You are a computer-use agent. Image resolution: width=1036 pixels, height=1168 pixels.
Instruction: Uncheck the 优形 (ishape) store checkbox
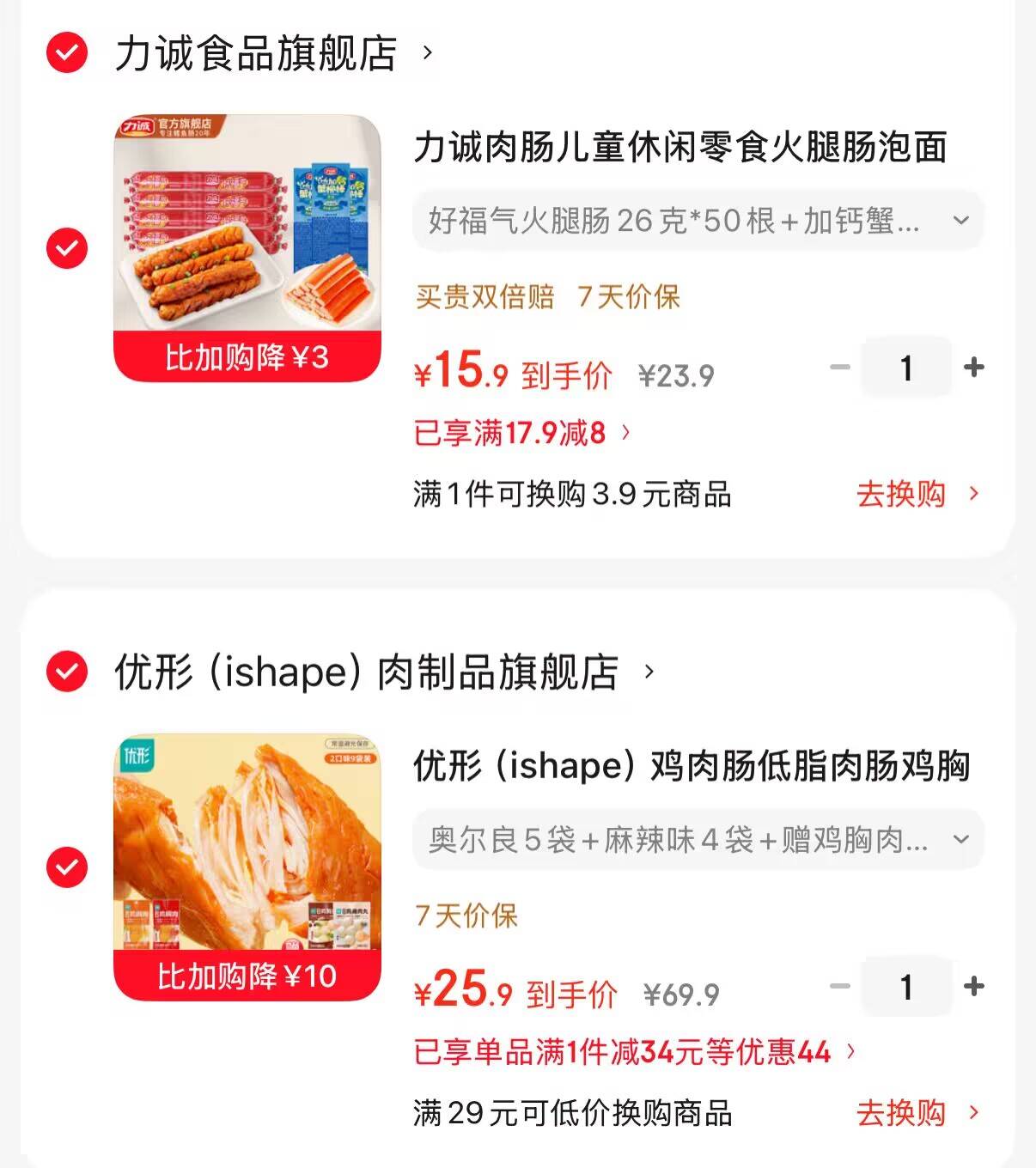click(x=67, y=672)
